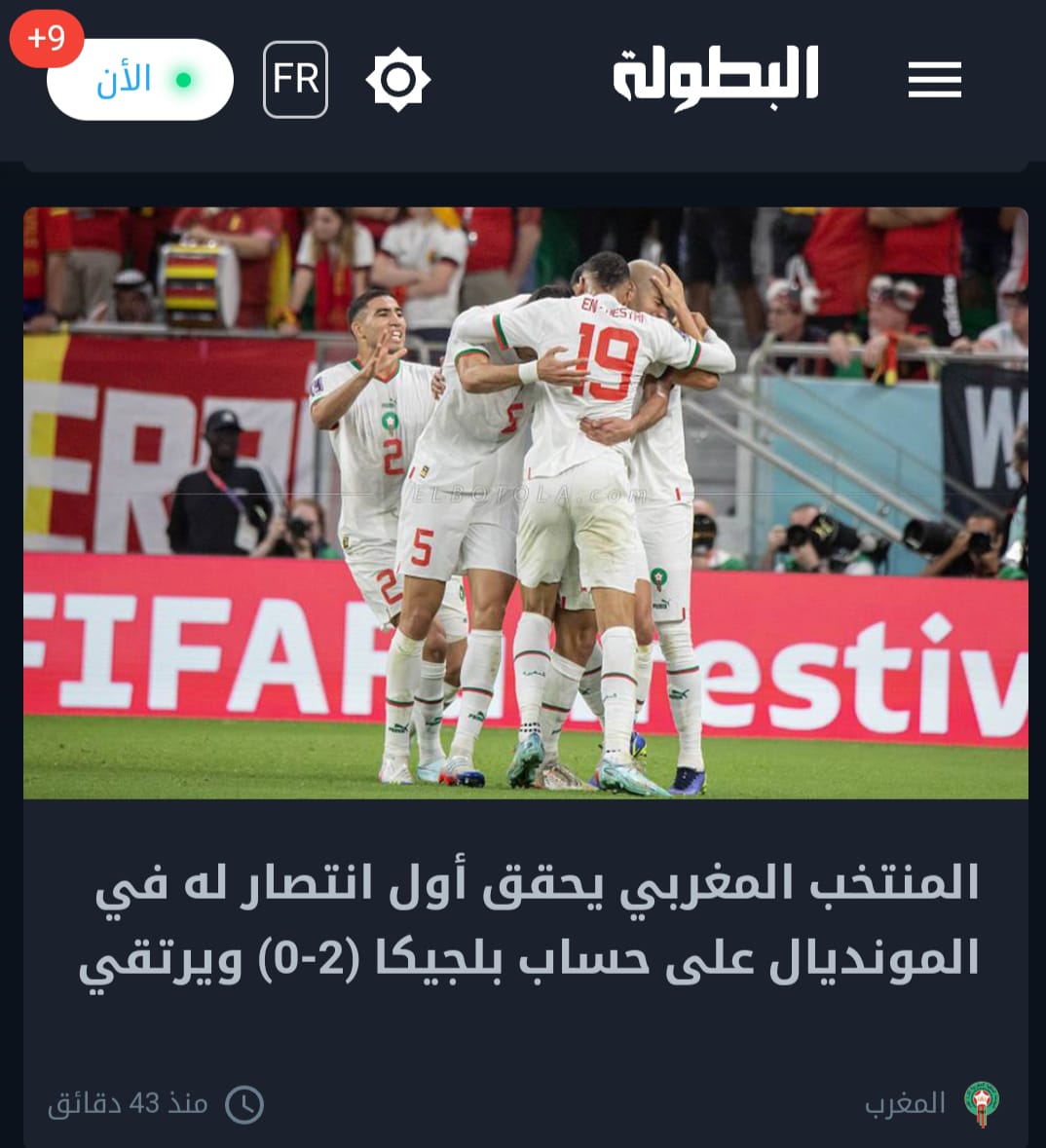Go to the البطولة home page
1046x1148 pixels.
point(715,77)
